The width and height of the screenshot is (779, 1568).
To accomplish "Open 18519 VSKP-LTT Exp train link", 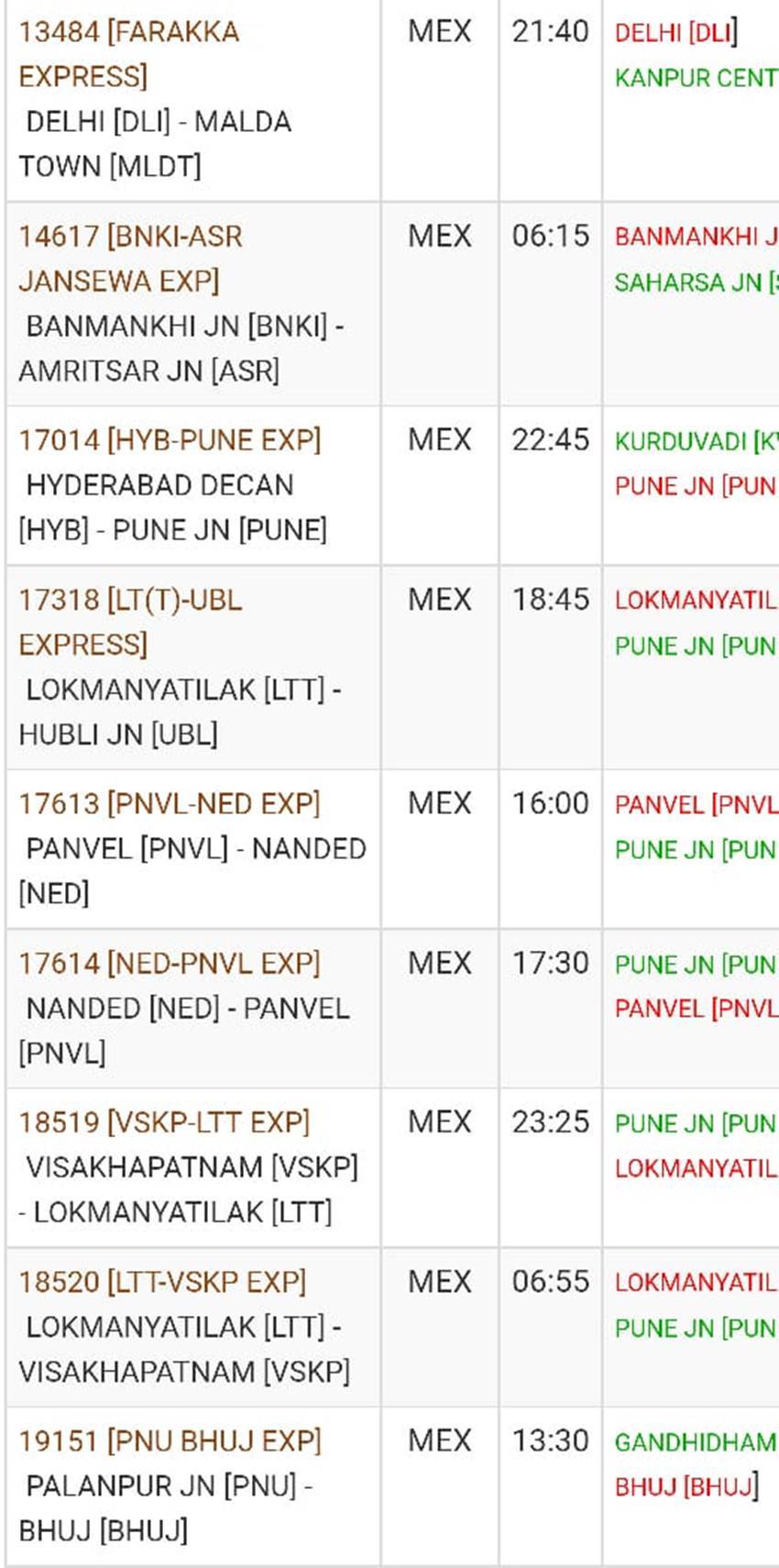I will point(165,1122).
